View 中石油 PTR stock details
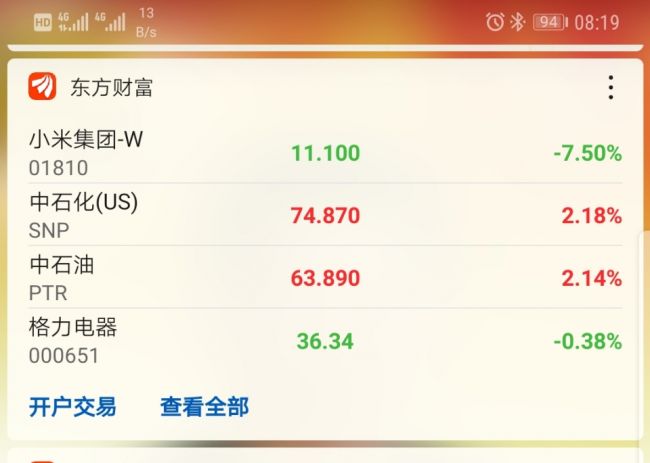This screenshot has height=463, width=650. [325, 277]
